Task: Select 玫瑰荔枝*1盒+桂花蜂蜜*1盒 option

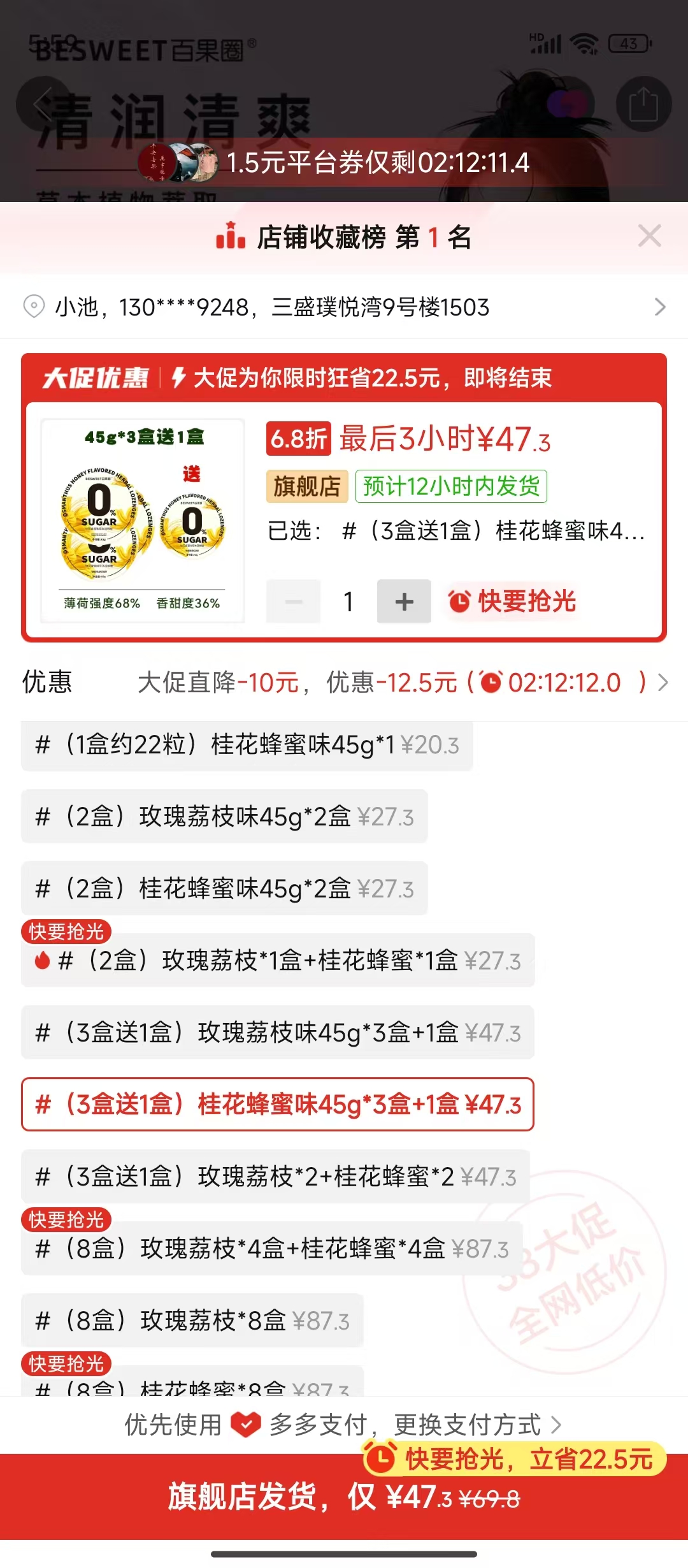Action: [278, 961]
